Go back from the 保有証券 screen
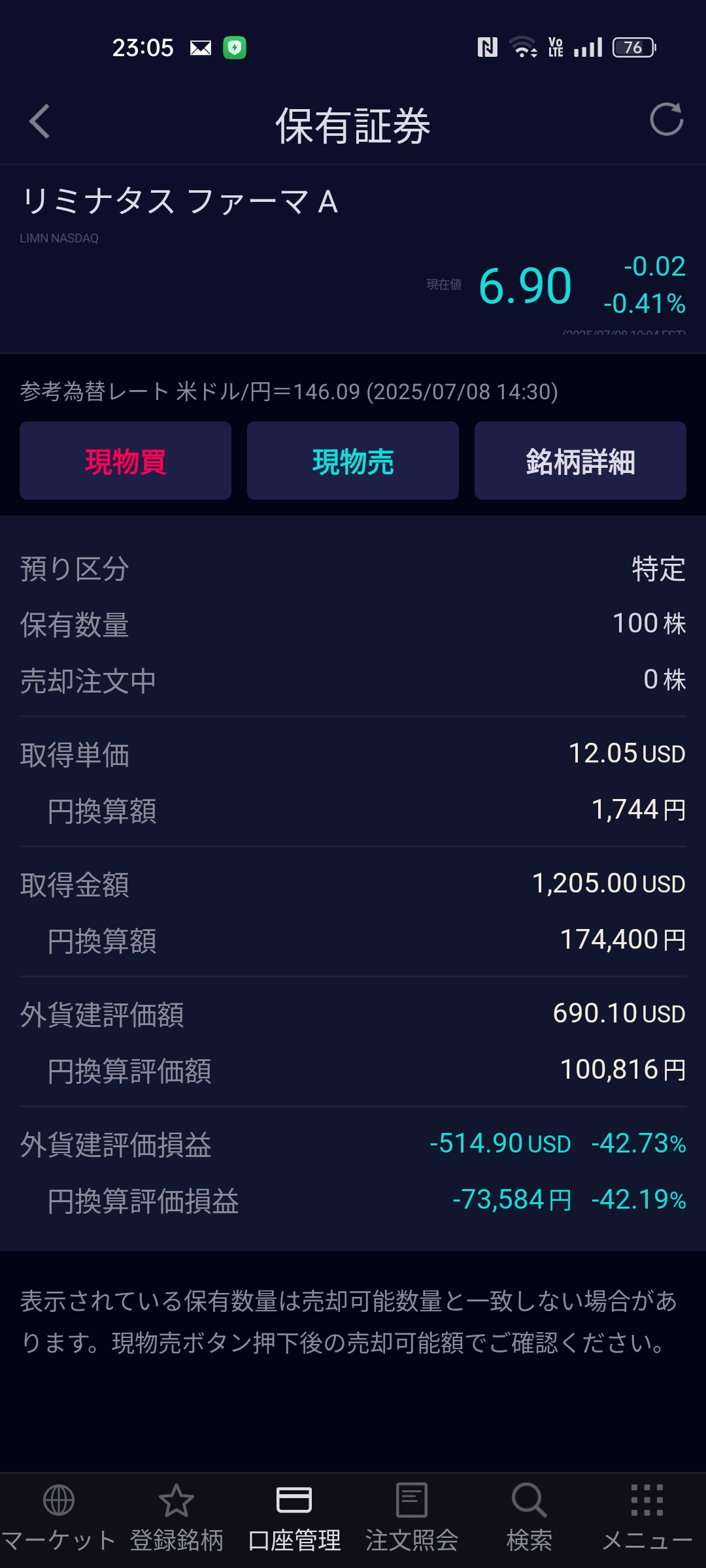Viewport: 706px width, 1568px height. [39, 122]
